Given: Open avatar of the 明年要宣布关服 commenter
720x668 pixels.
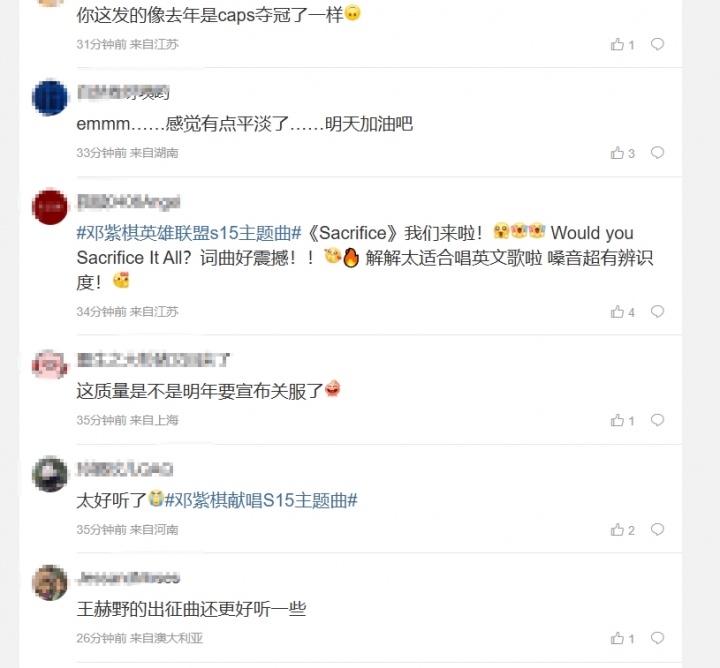Looking at the screenshot, I should click(50, 365).
